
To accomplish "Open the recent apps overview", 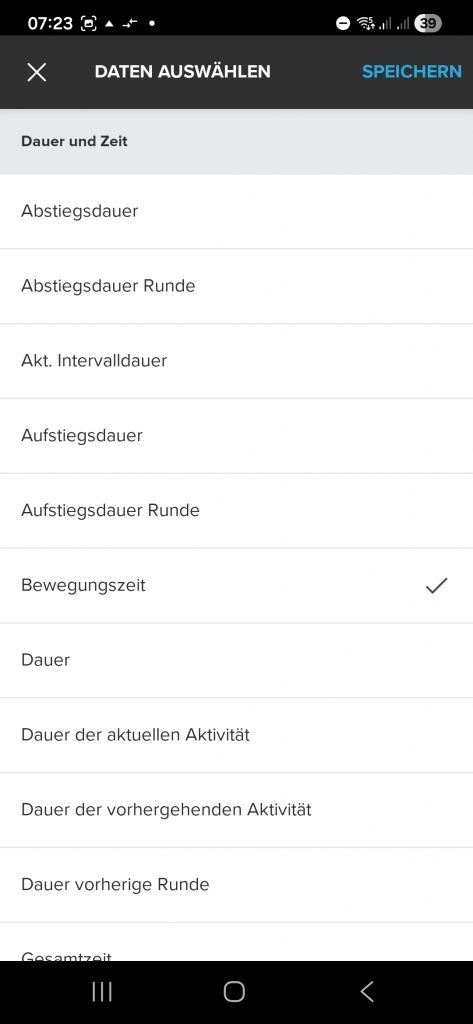I will (102, 991).
